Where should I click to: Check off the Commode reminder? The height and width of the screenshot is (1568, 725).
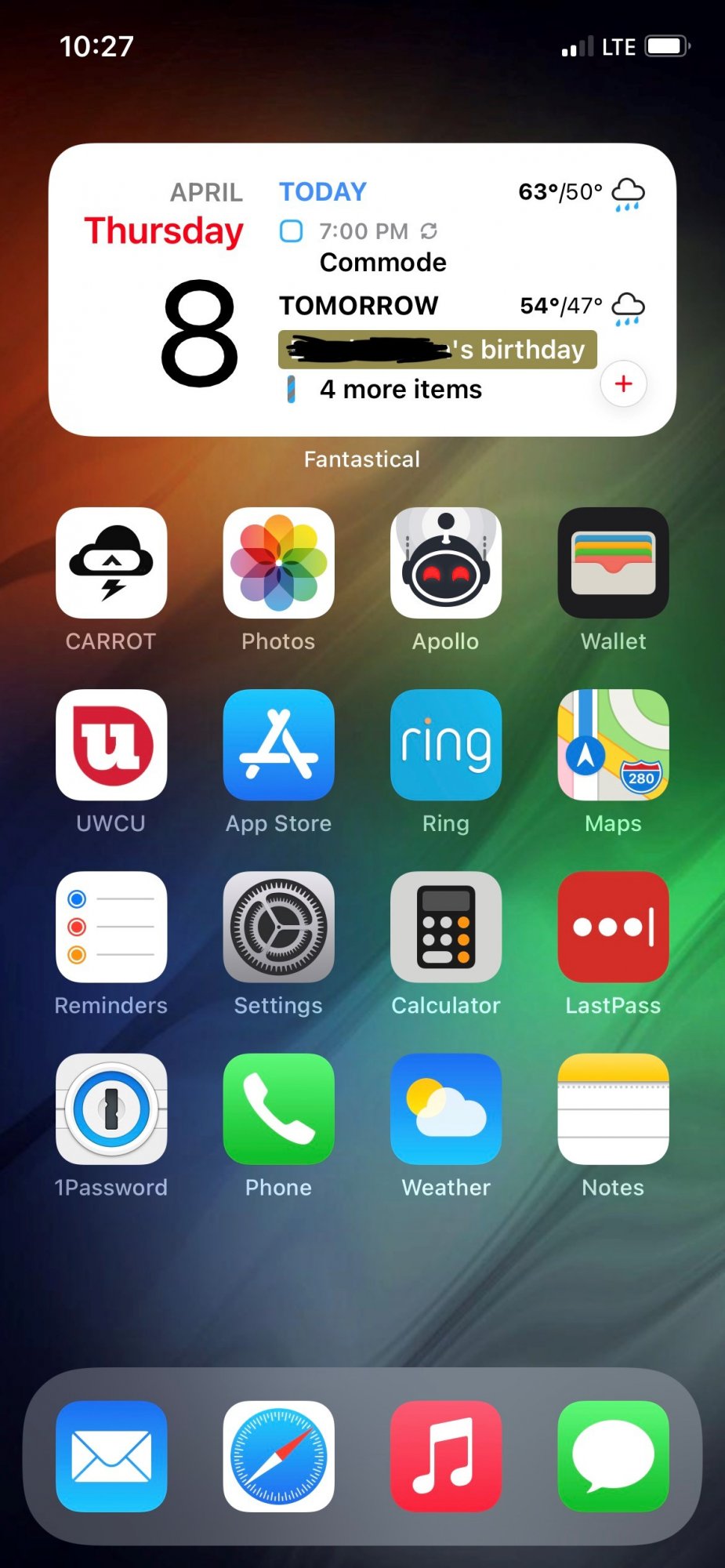(292, 231)
